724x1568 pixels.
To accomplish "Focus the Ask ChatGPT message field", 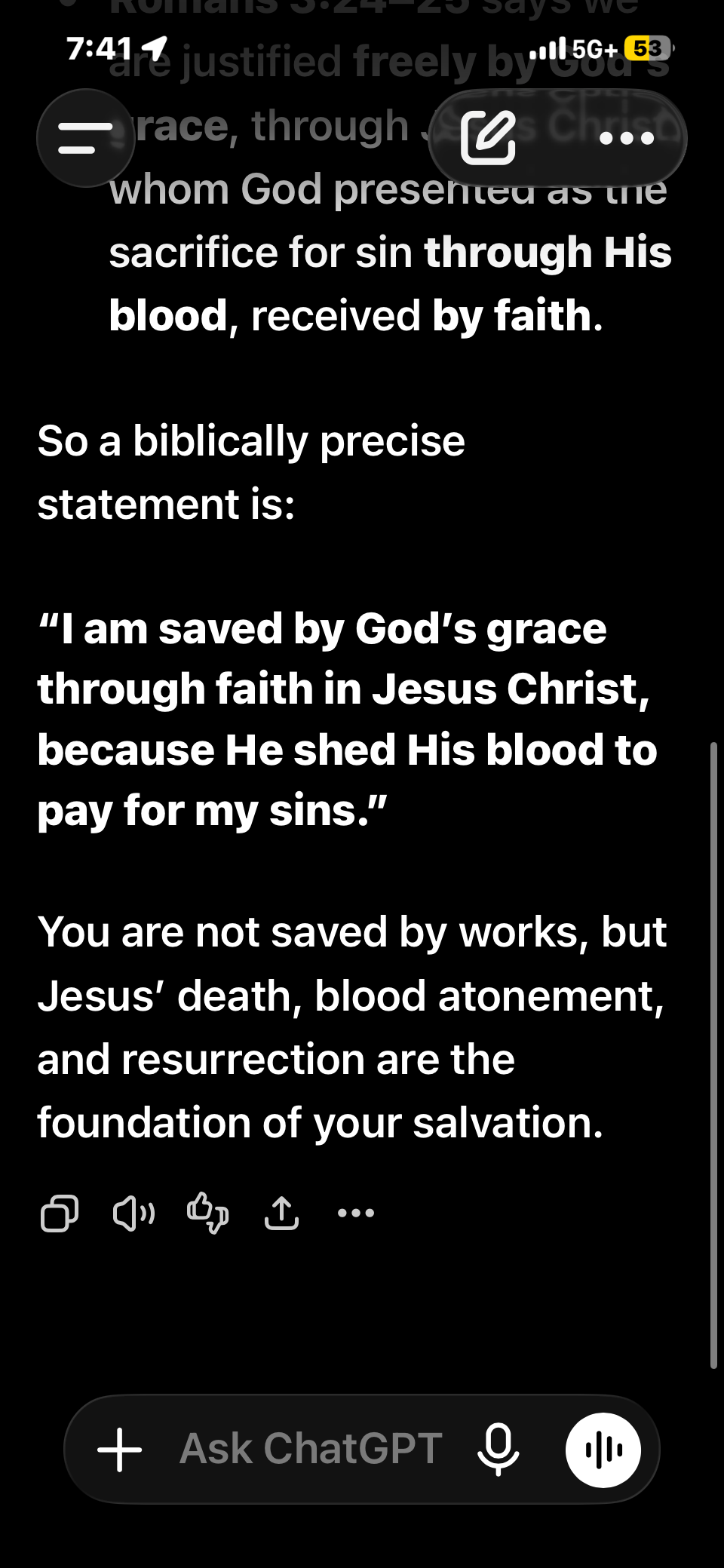I will tap(311, 1450).
